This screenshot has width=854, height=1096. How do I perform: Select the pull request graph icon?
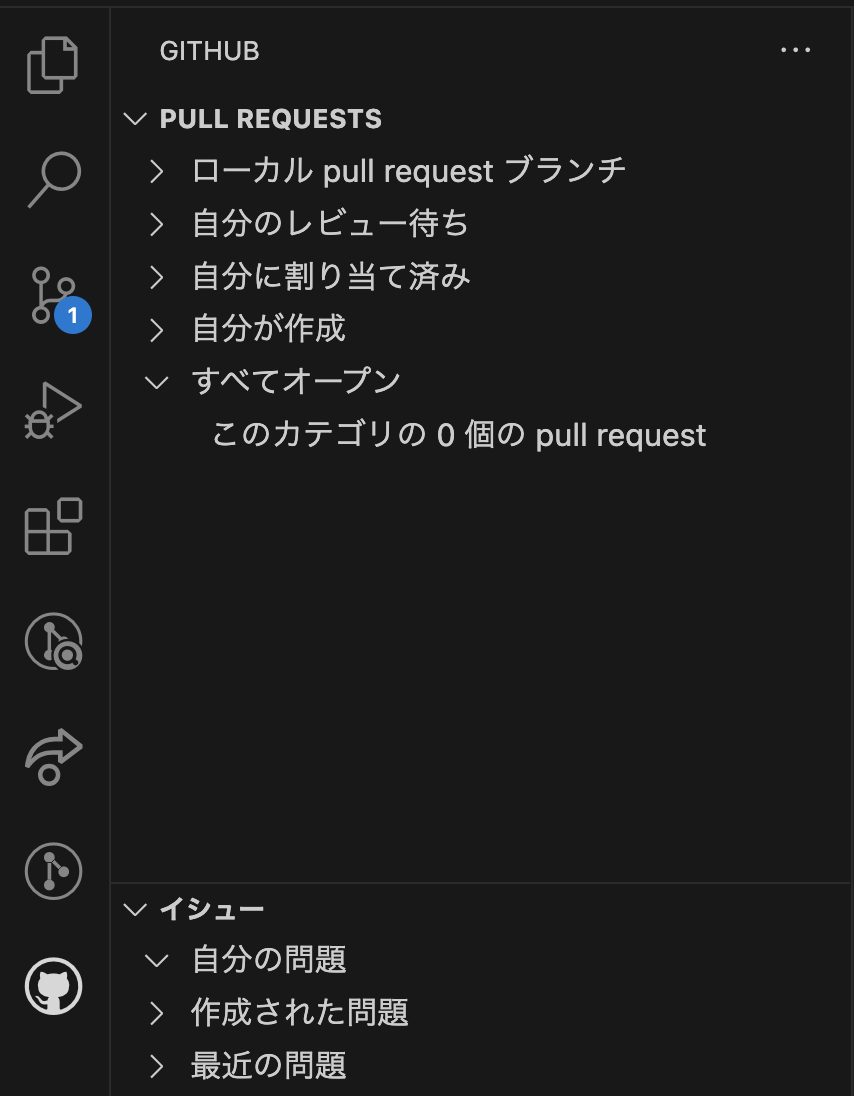click(x=53, y=870)
